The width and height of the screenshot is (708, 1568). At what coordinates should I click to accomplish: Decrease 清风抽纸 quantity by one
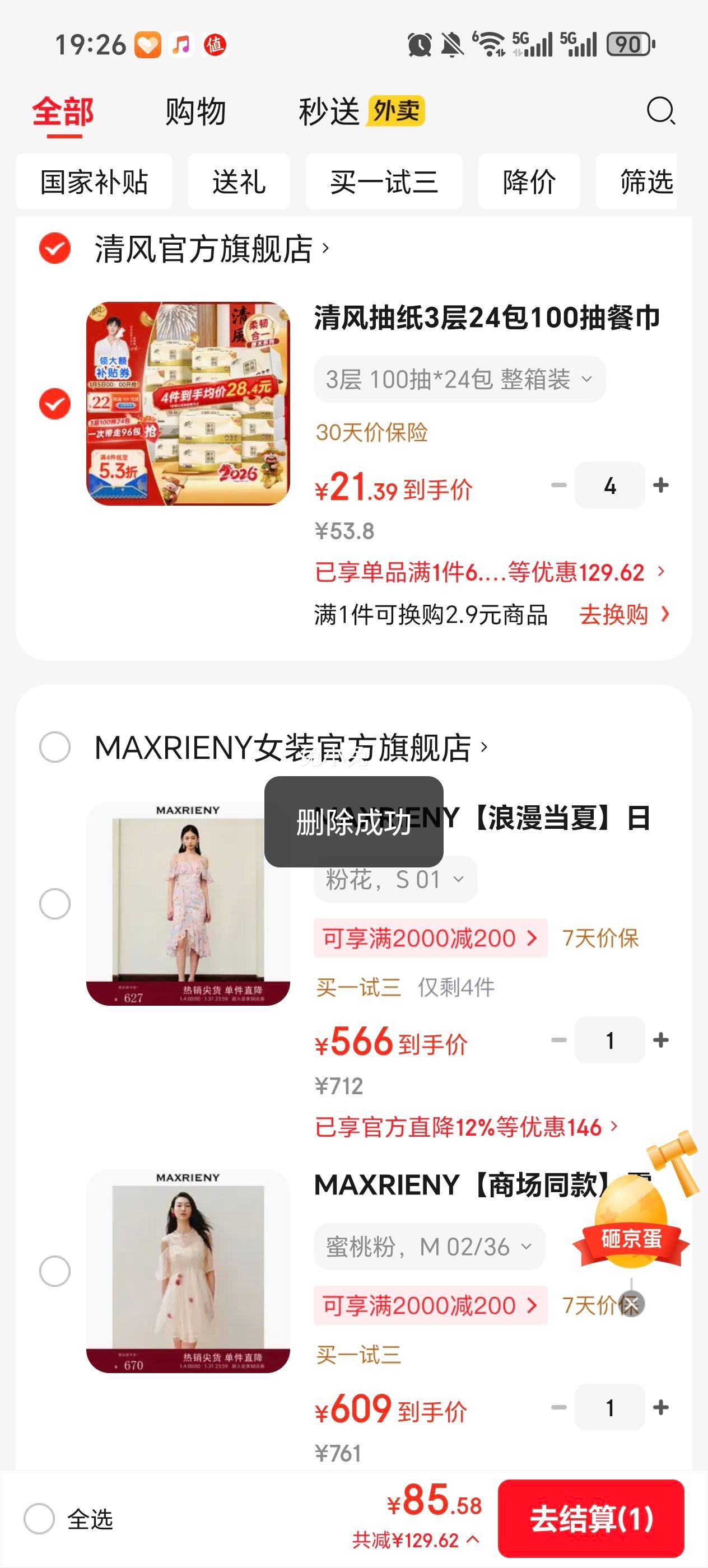559,485
